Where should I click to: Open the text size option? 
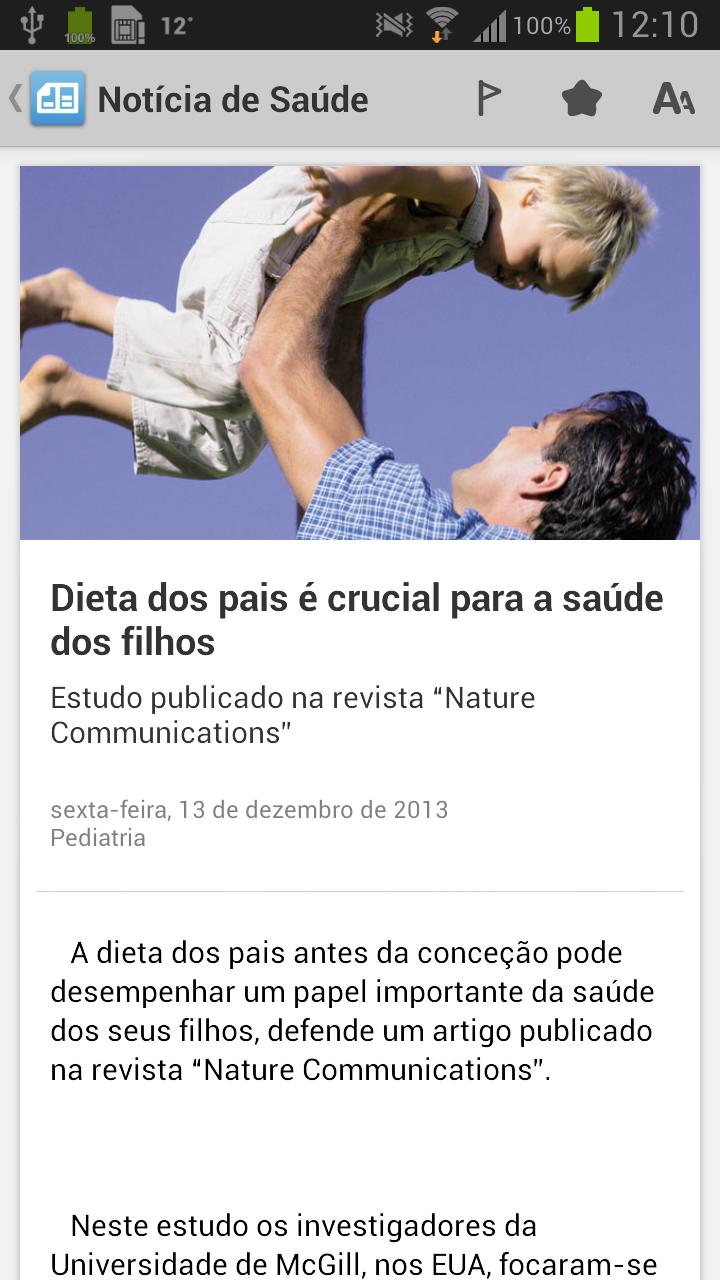click(673, 99)
